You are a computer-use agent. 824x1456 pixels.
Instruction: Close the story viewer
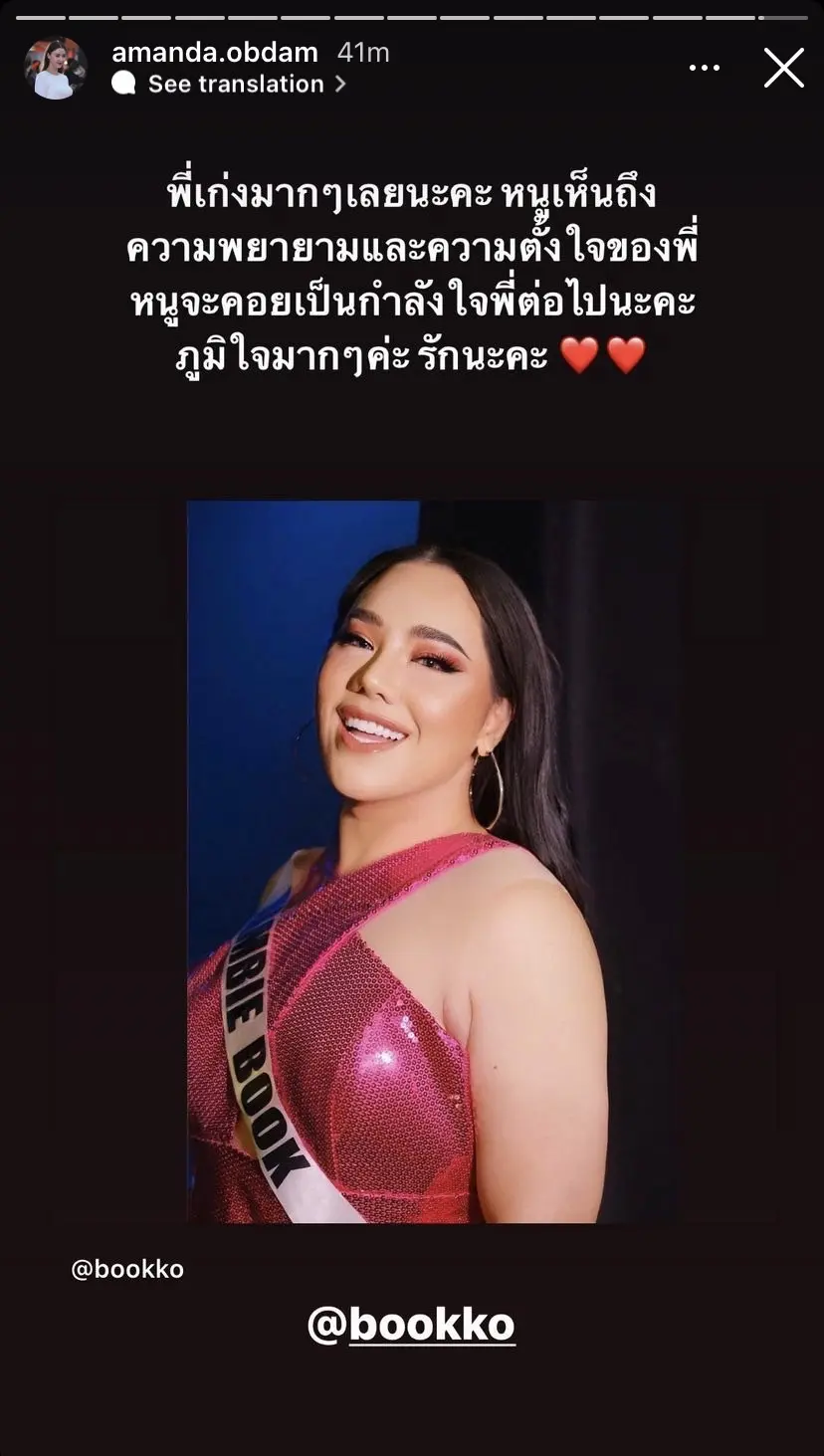(783, 68)
